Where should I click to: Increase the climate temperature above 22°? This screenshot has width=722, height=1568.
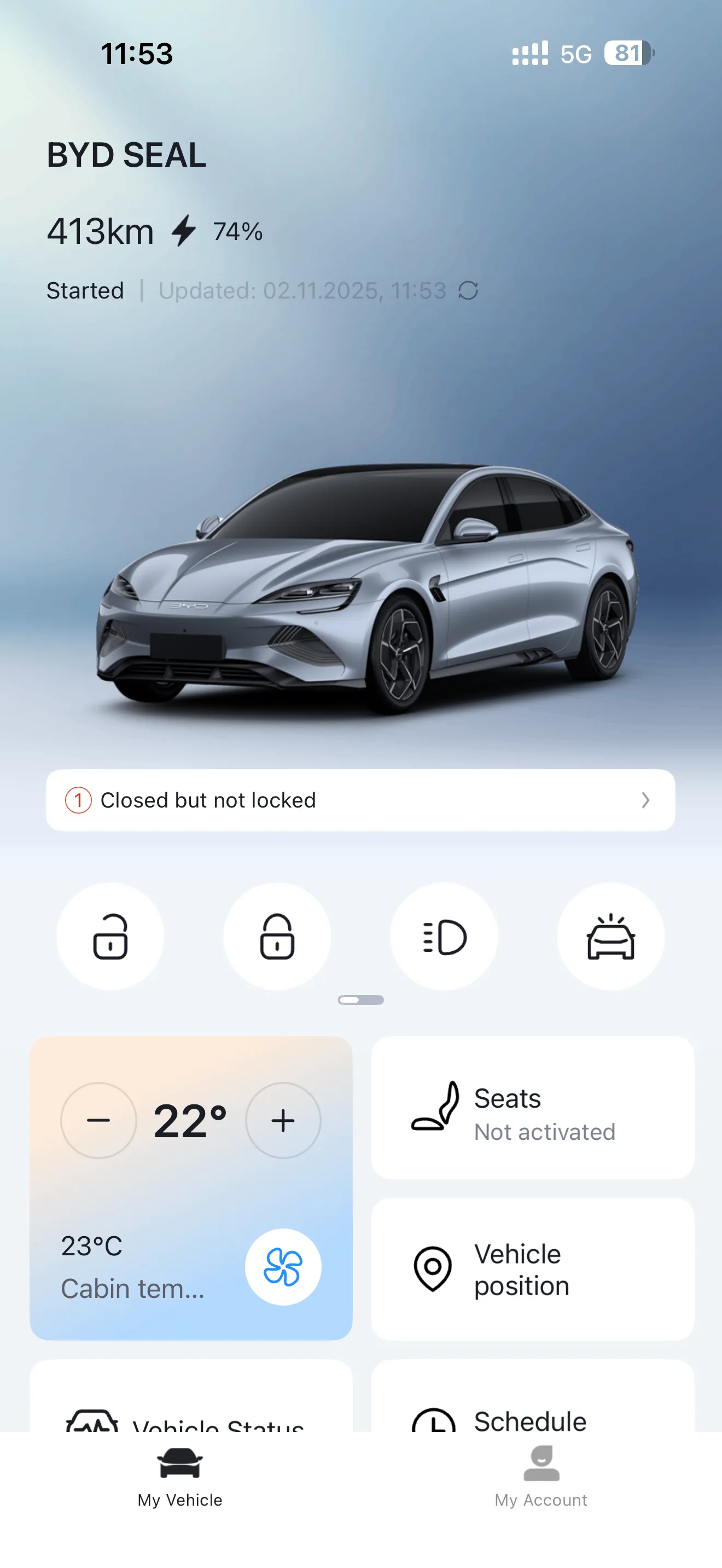pyautogui.click(x=283, y=1120)
